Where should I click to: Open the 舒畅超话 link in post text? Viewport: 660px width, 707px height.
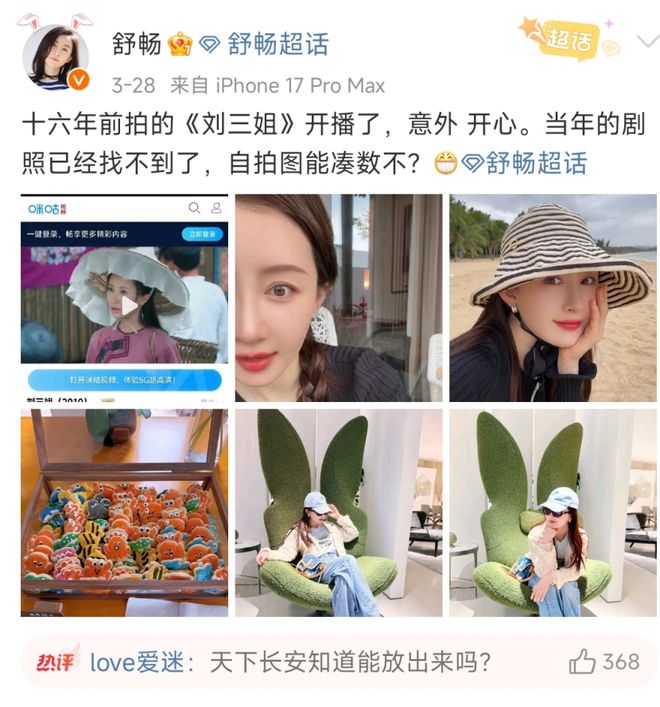pos(526,163)
